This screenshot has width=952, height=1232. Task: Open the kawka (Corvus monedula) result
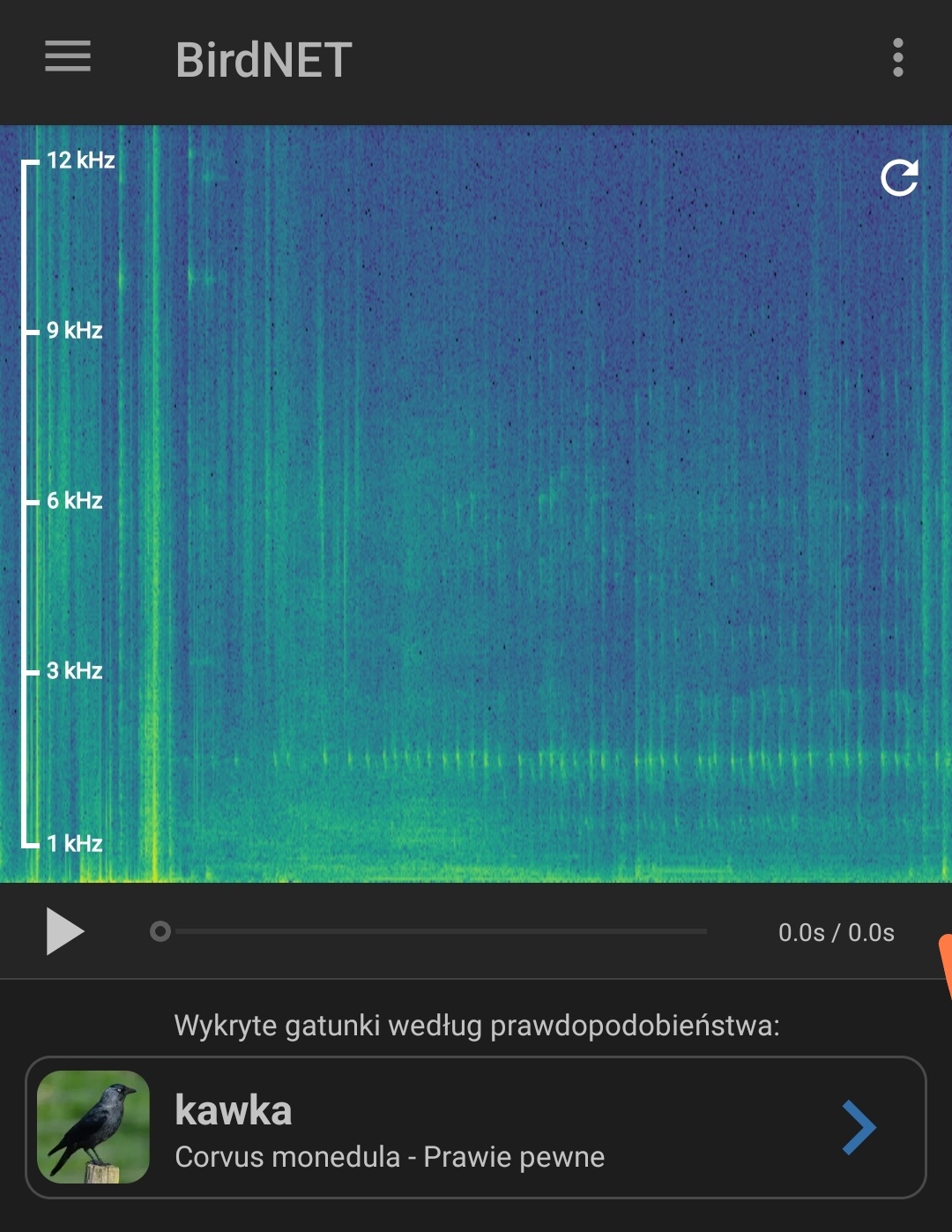pos(476,1127)
